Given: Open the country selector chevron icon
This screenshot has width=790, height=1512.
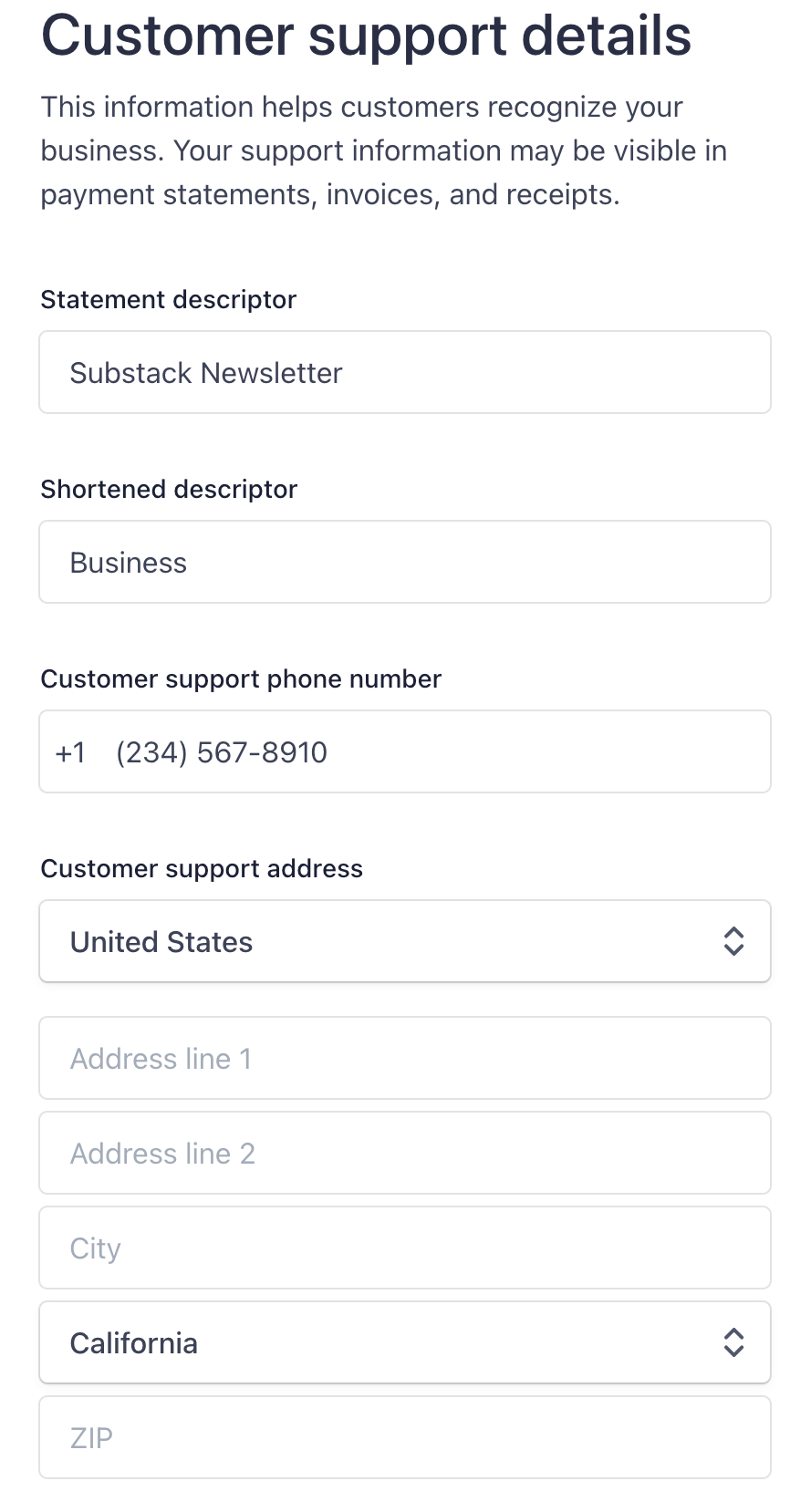Looking at the screenshot, I should pyautogui.click(x=735, y=941).
